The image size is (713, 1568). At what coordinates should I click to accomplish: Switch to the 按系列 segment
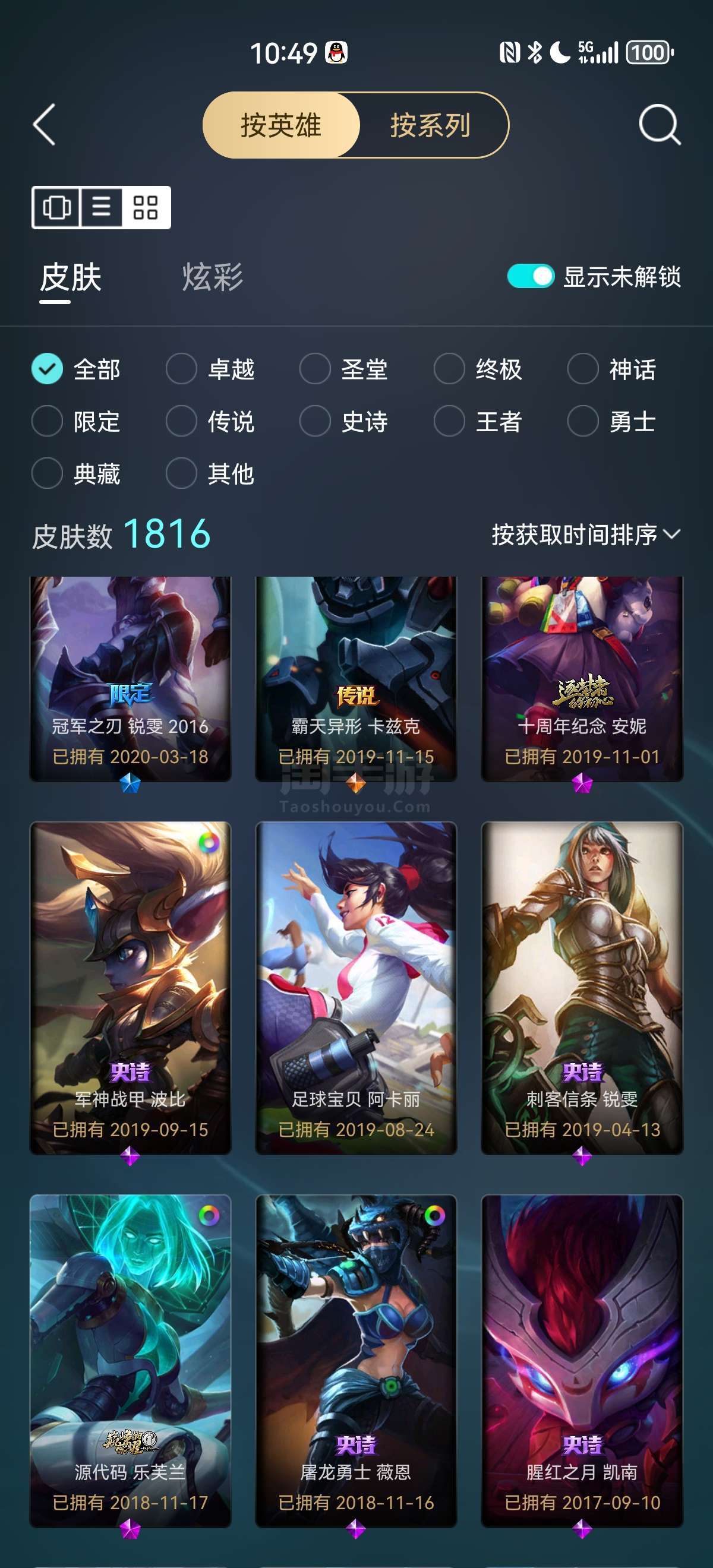[x=431, y=125]
